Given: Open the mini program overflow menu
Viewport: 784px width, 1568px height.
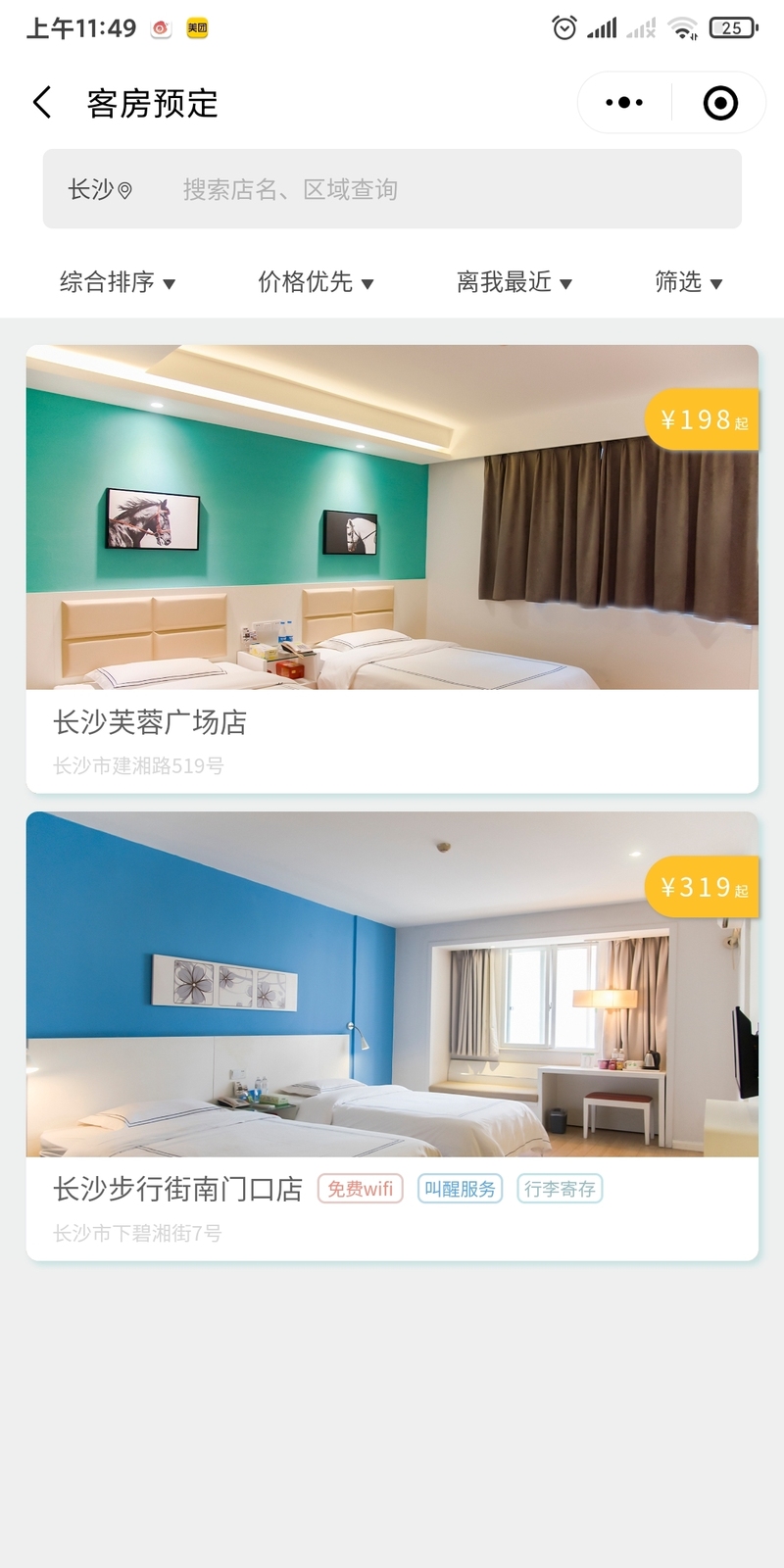Looking at the screenshot, I should pos(624,102).
